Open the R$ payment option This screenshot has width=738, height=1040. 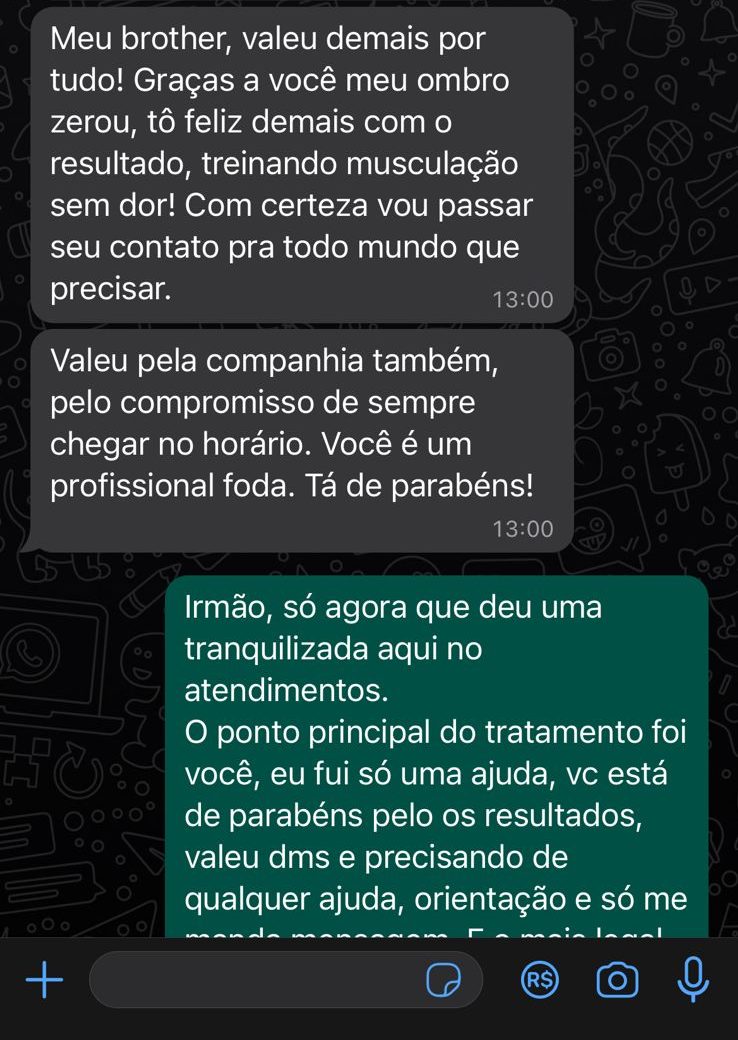click(x=541, y=981)
